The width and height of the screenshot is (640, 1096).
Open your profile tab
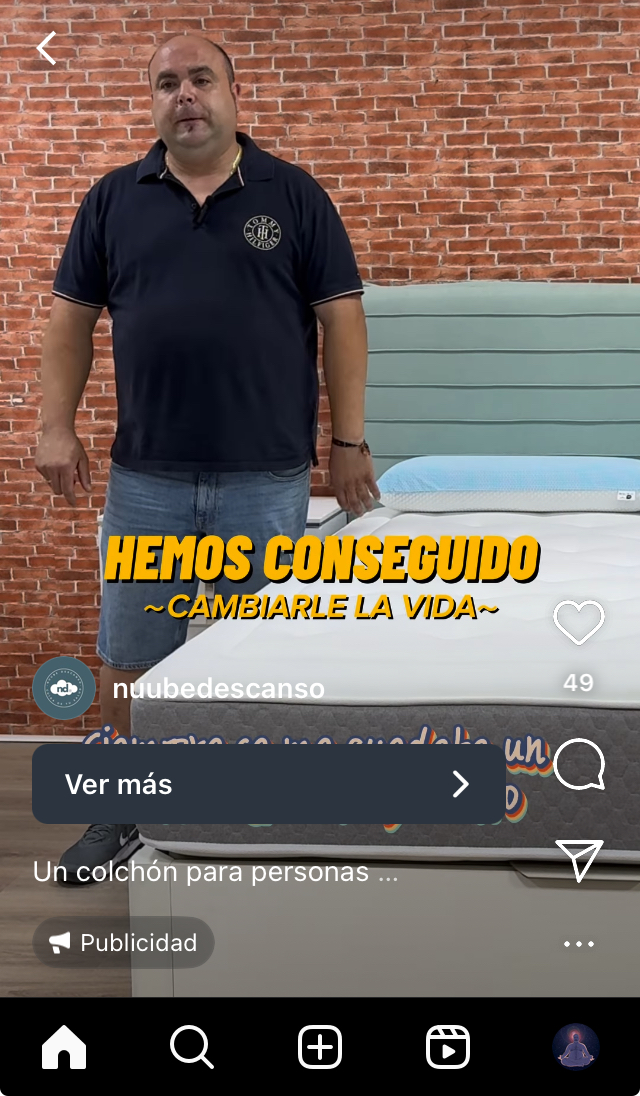click(x=575, y=1047)
